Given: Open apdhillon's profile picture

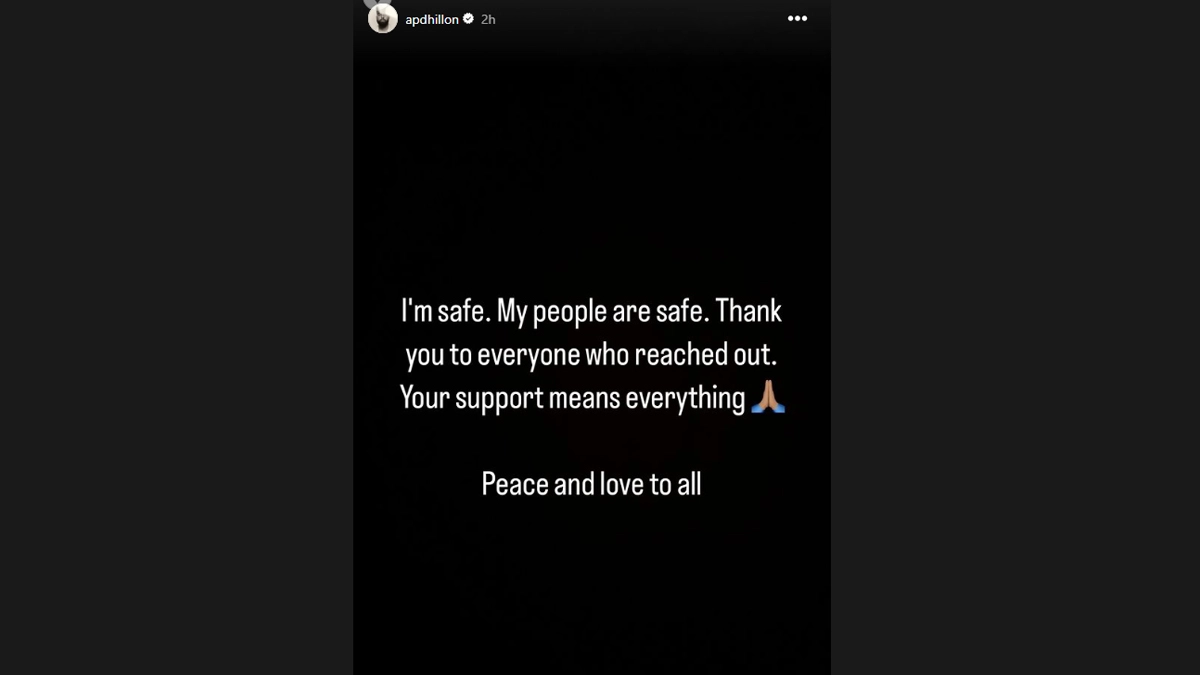Looking at the screenshot, I should coord(383,18).
